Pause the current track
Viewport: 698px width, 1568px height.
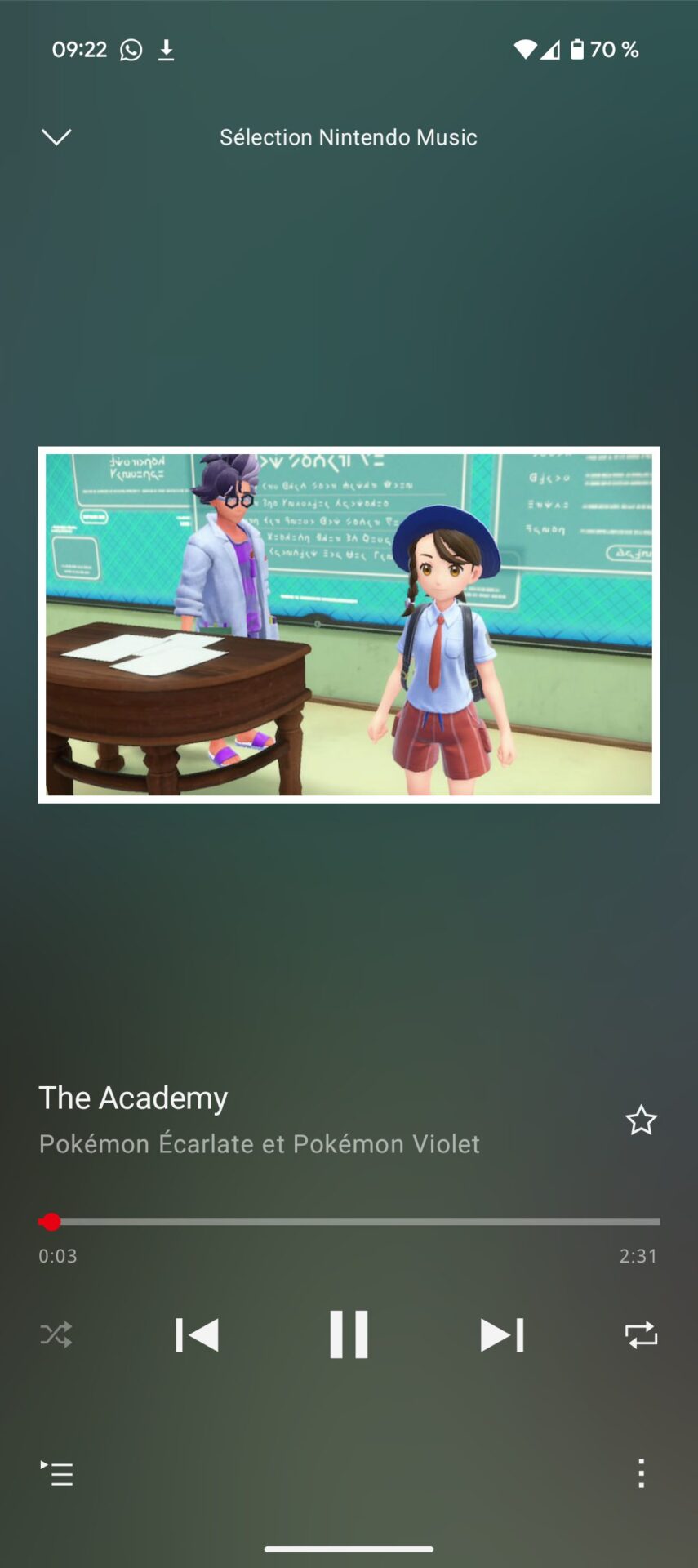point(349,1334)
